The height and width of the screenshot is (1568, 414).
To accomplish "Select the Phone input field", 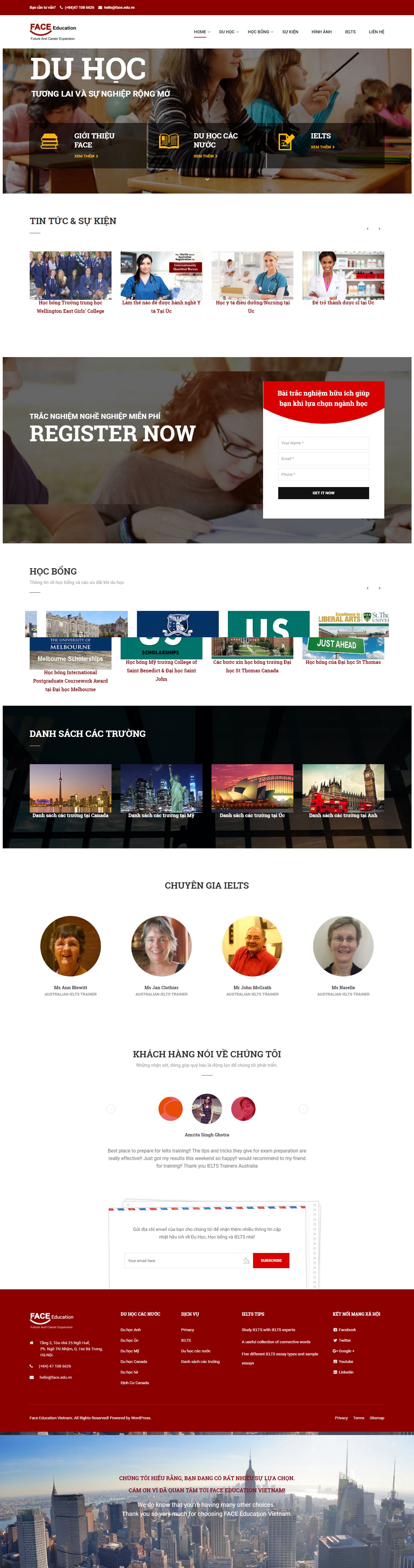I will coord(323,474).
